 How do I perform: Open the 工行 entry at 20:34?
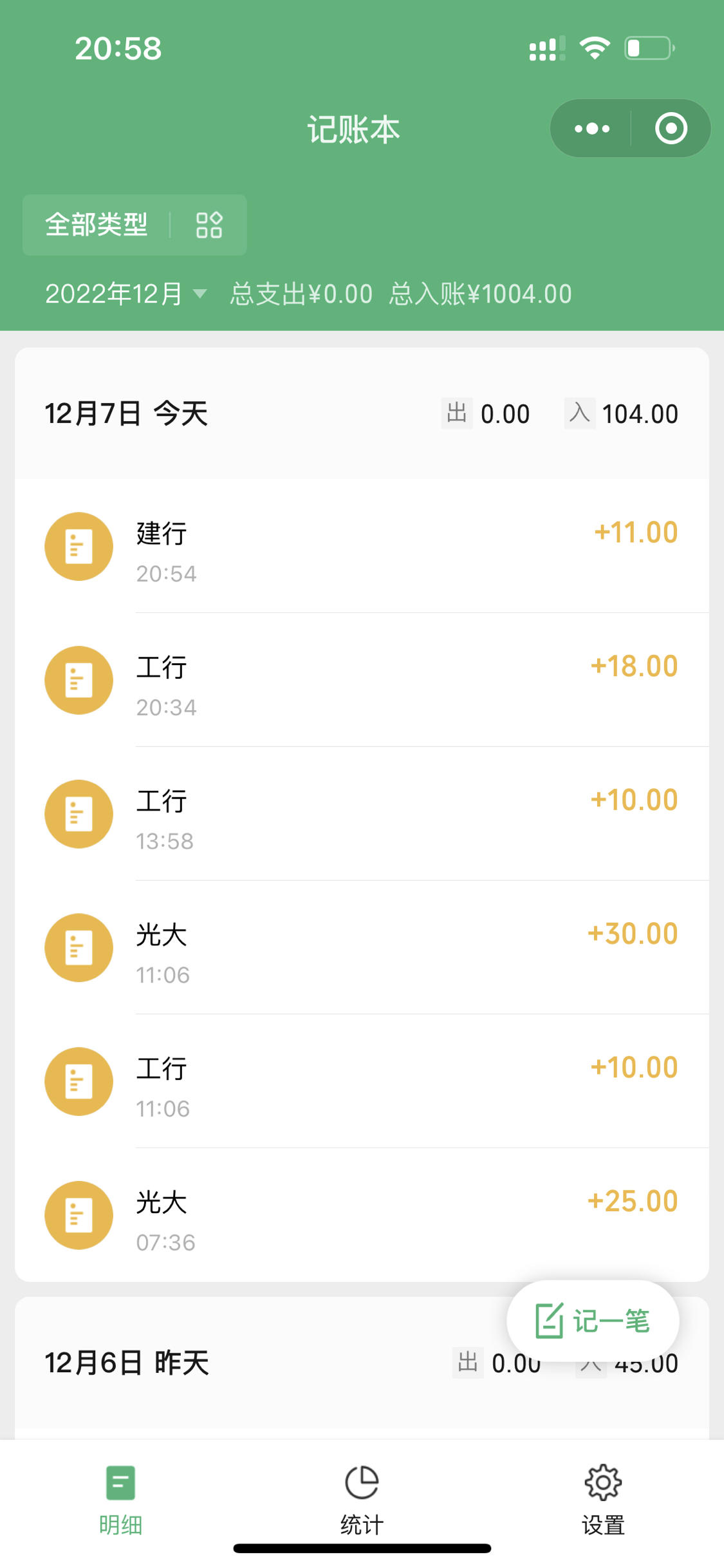point(362,680)
